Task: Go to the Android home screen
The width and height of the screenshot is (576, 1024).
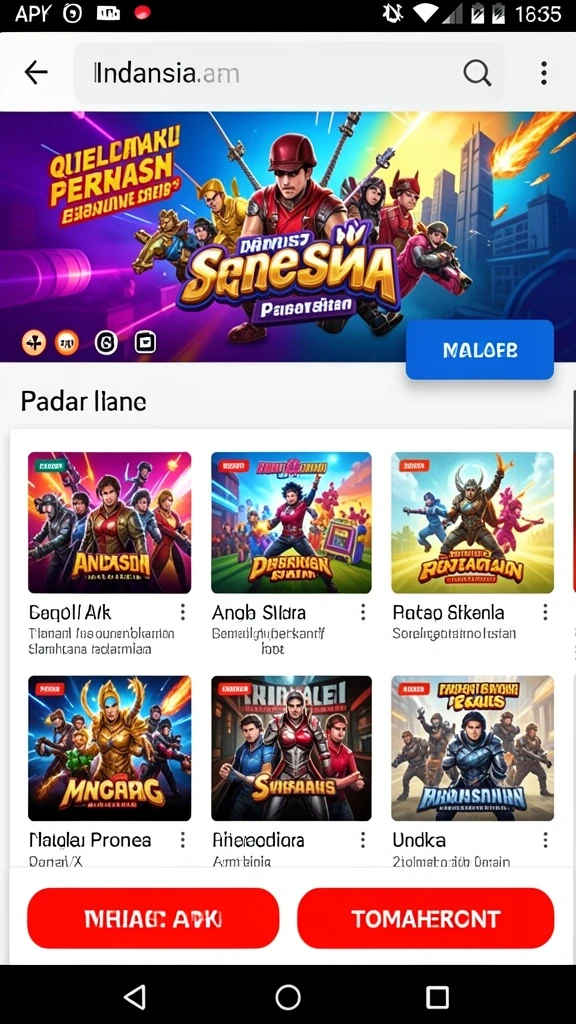Action: (288, 997)
